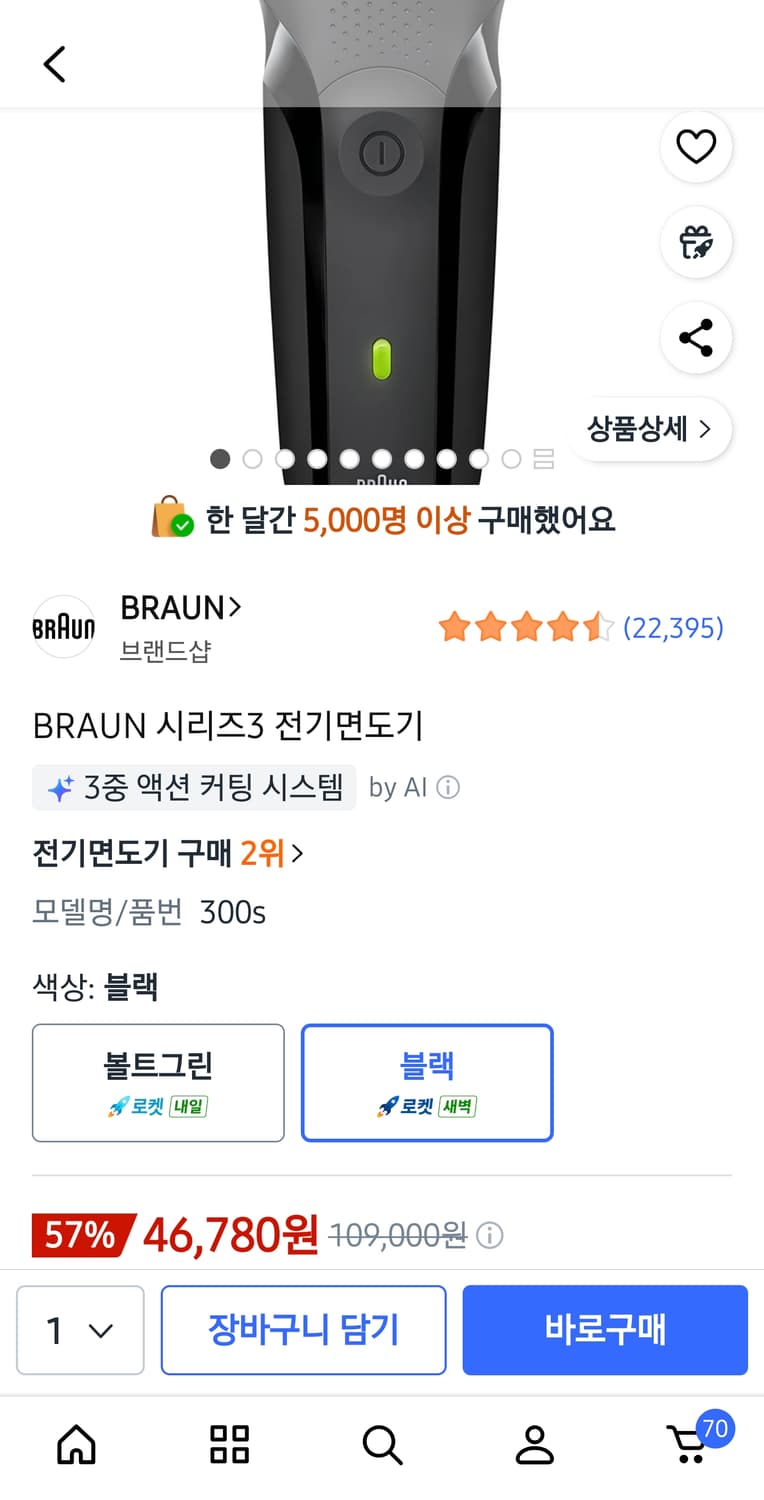
Task: Select the 볼트그린 color option
Action: 158,1083
